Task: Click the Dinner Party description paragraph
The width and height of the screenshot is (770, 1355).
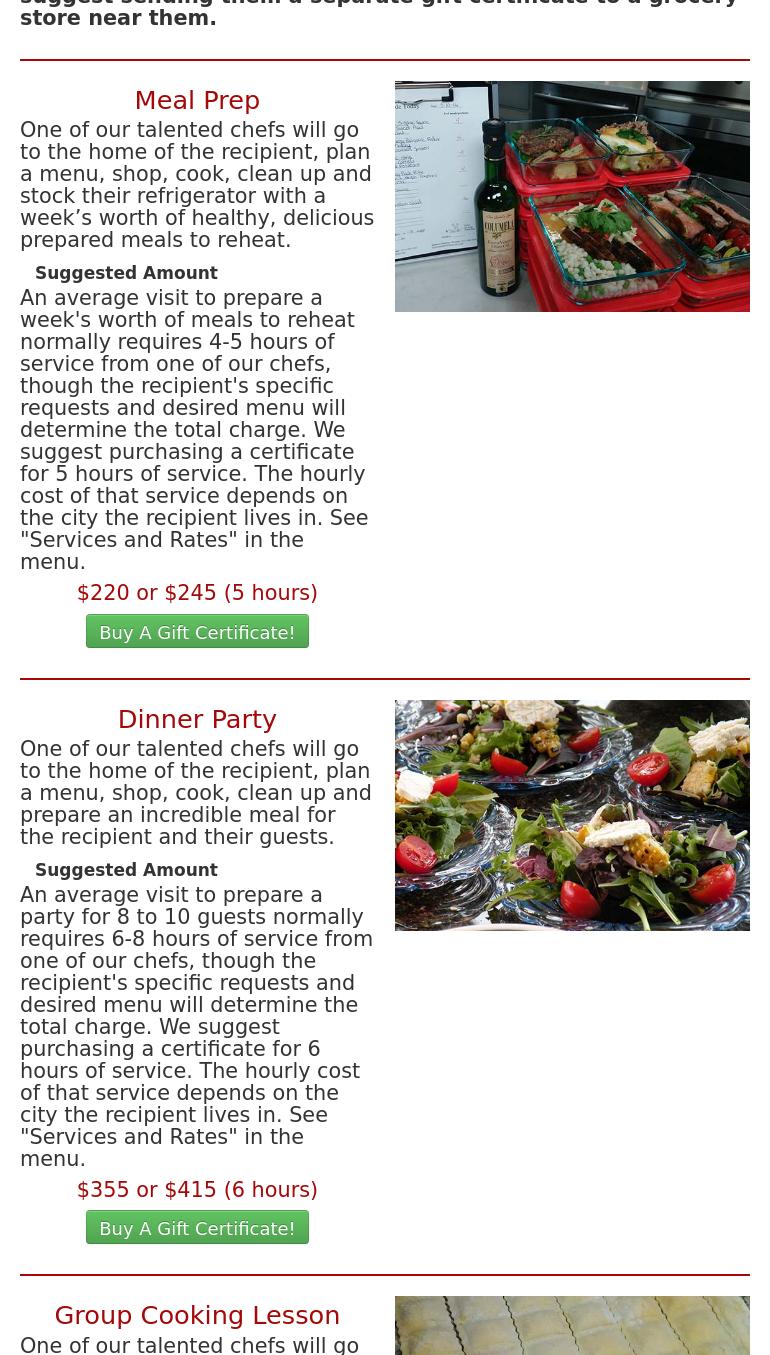Action: (x=197, y=792)
